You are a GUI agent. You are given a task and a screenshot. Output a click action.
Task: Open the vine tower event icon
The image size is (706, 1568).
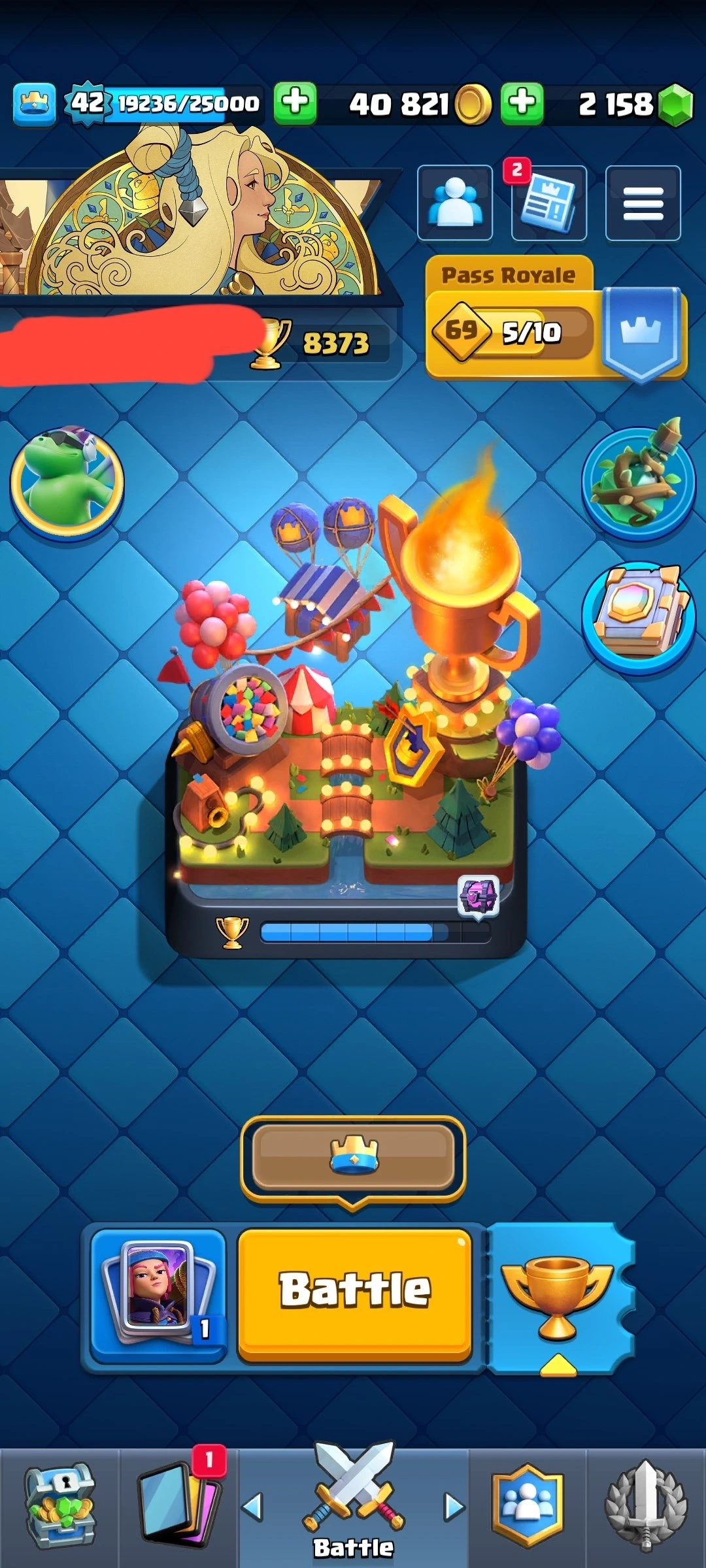click(x=639, y=482)
